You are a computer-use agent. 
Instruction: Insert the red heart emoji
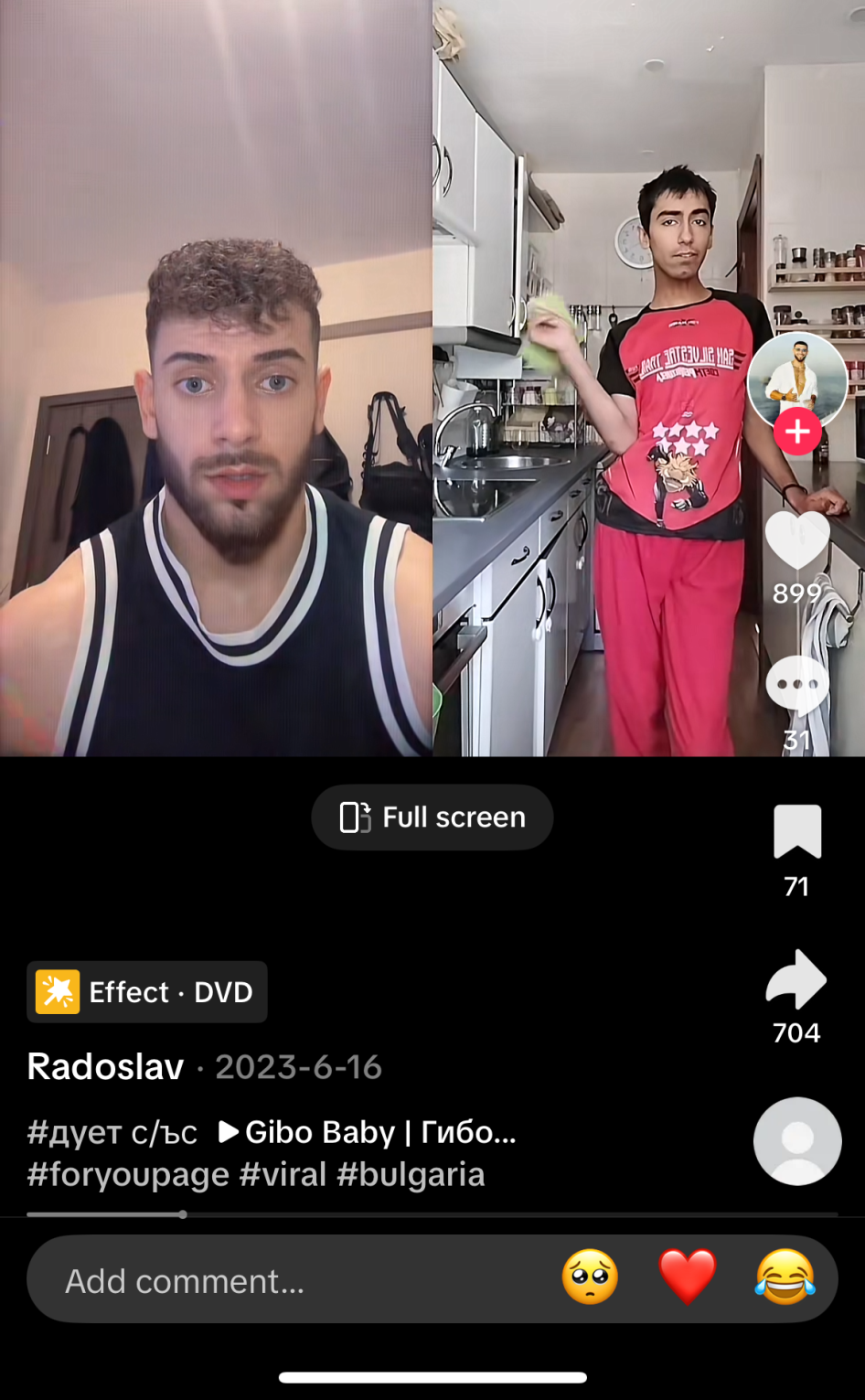tap(688, 1277)
